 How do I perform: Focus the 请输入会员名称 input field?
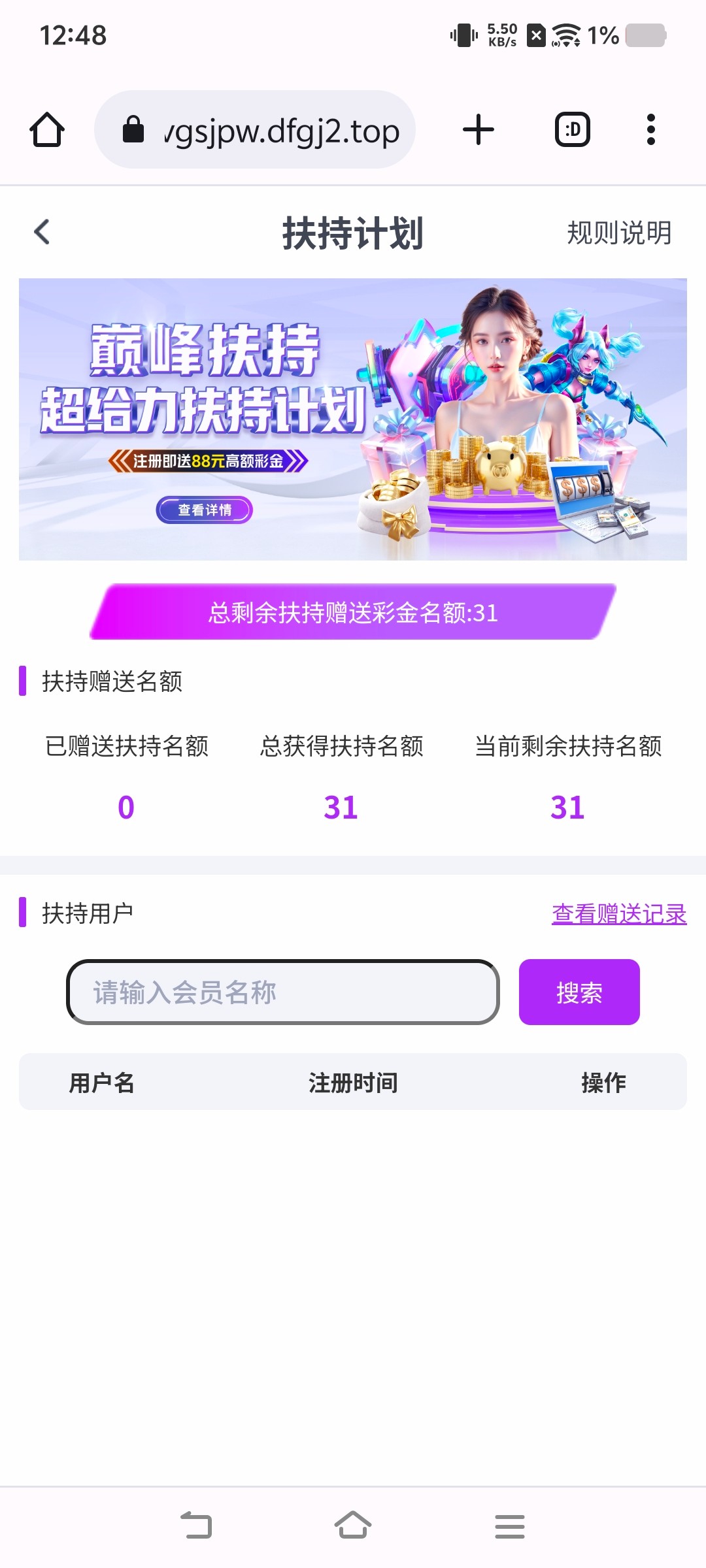(x=282, y=992)
